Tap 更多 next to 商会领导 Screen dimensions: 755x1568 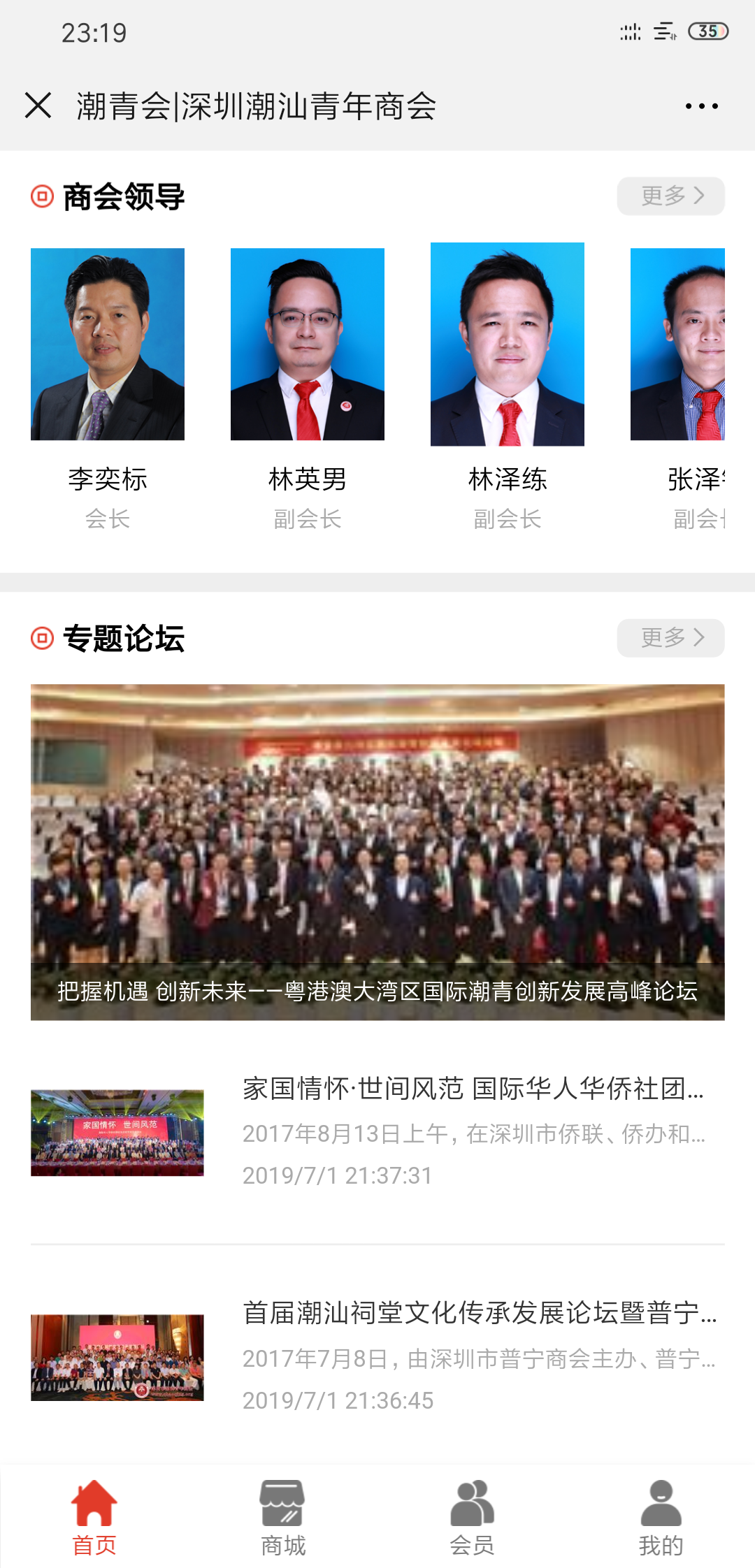[x=670, y=196]
